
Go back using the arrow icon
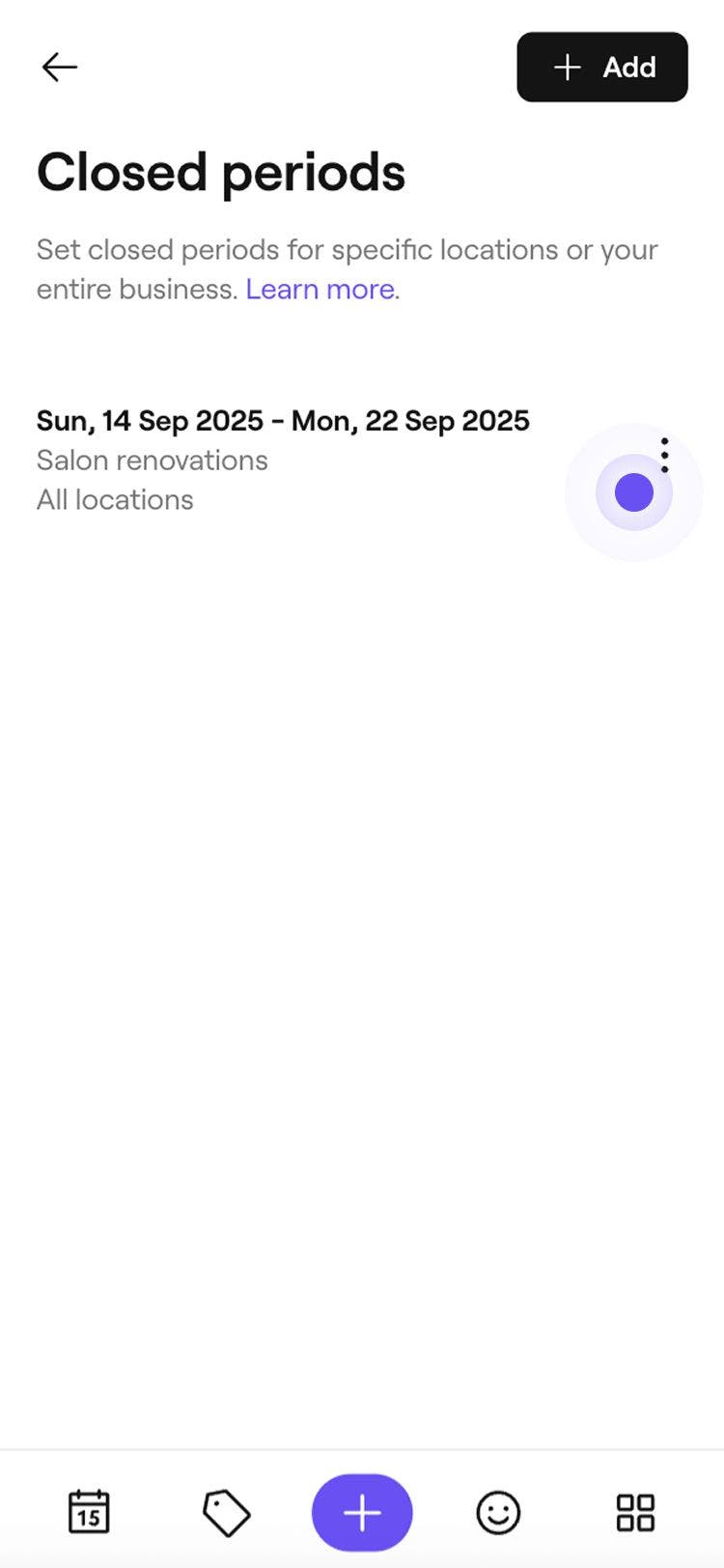click(59, 67)
